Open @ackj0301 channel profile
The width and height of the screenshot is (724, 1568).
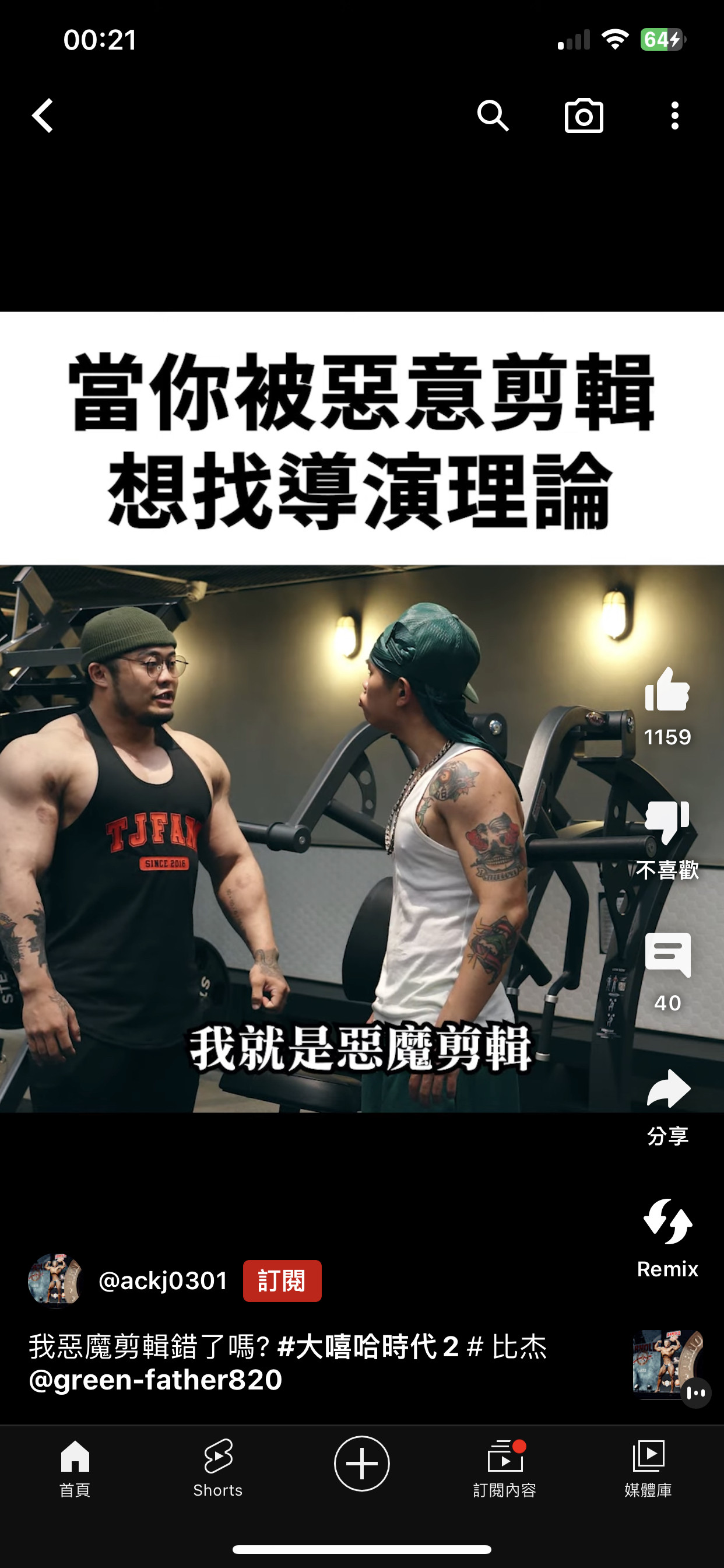pos(163,1280)
